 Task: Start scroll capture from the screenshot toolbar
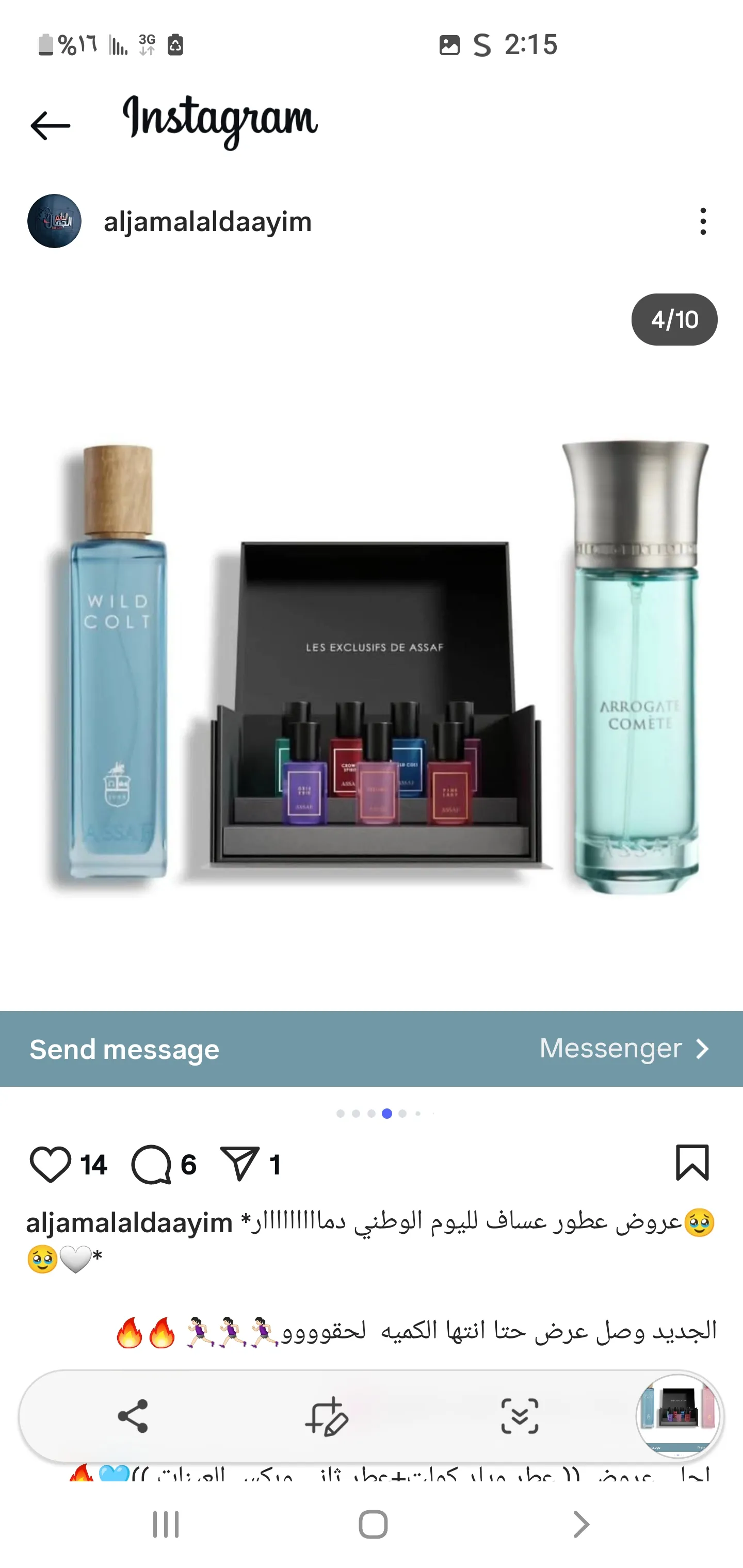[519, 1416]
